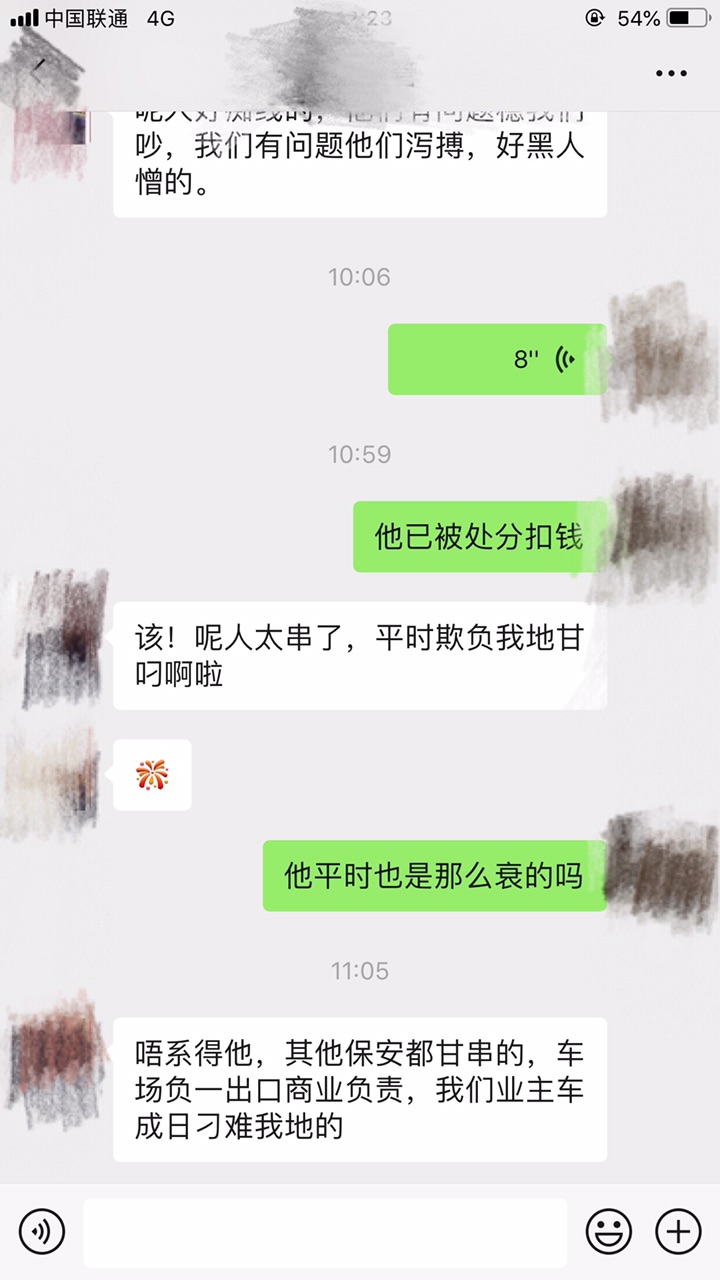This screenshot has width=720, height=1280.
Task: Open the emoji sticker panel
Action: 608,1231
